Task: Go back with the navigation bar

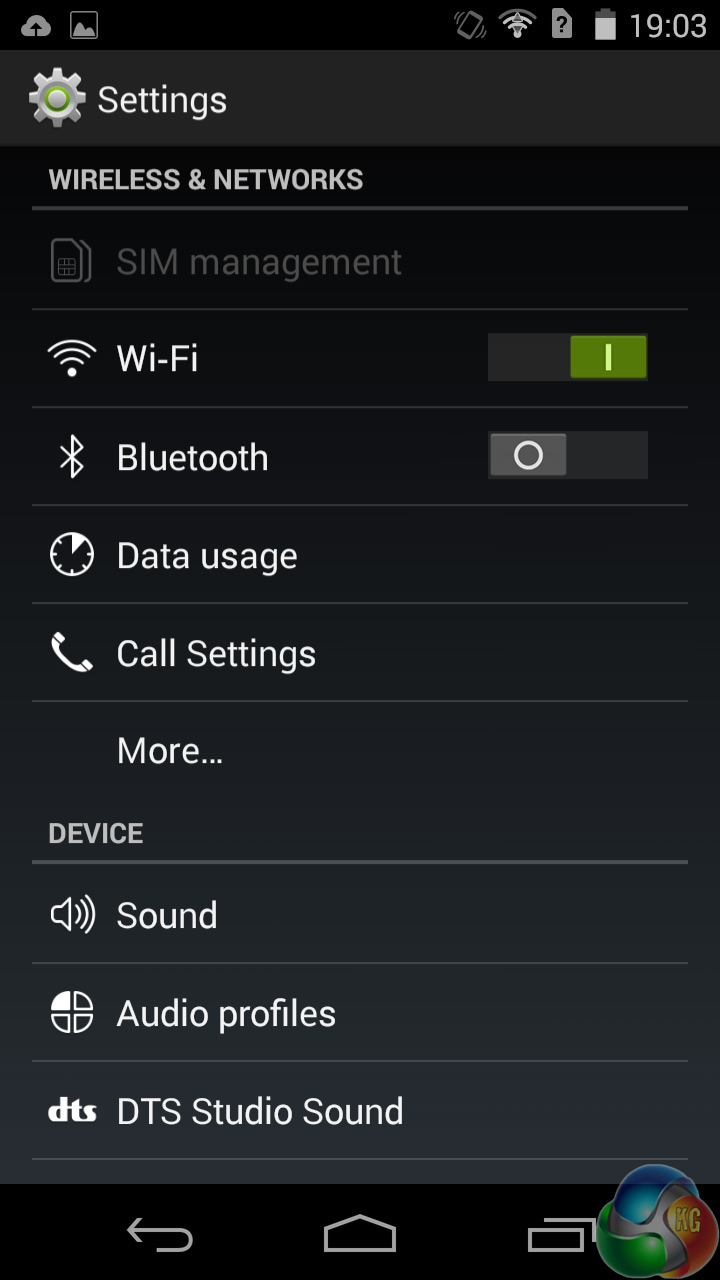Action: point(160,1235)
